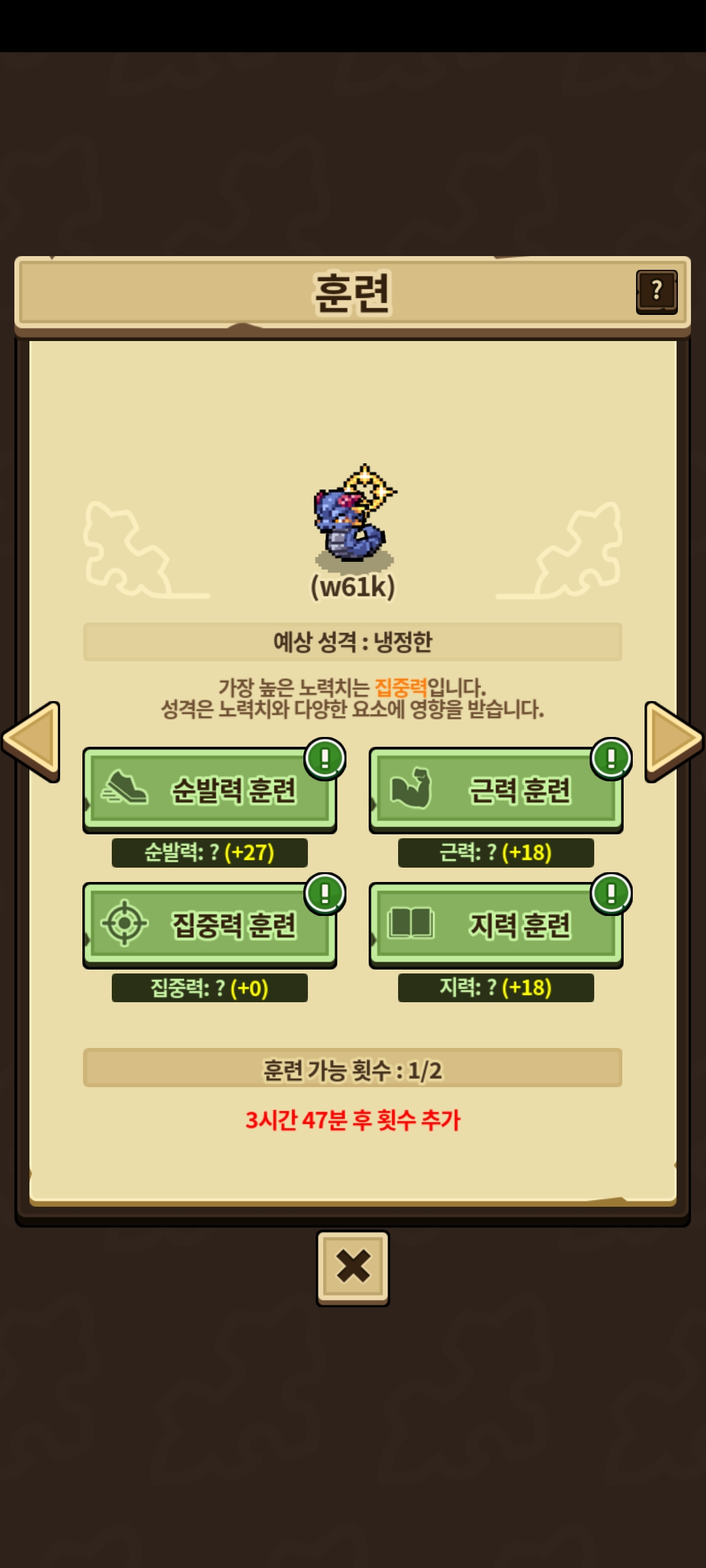Screen dimensions: 706x1568
Task: Close the 훈련 training window
Action: click(353, 1267)
